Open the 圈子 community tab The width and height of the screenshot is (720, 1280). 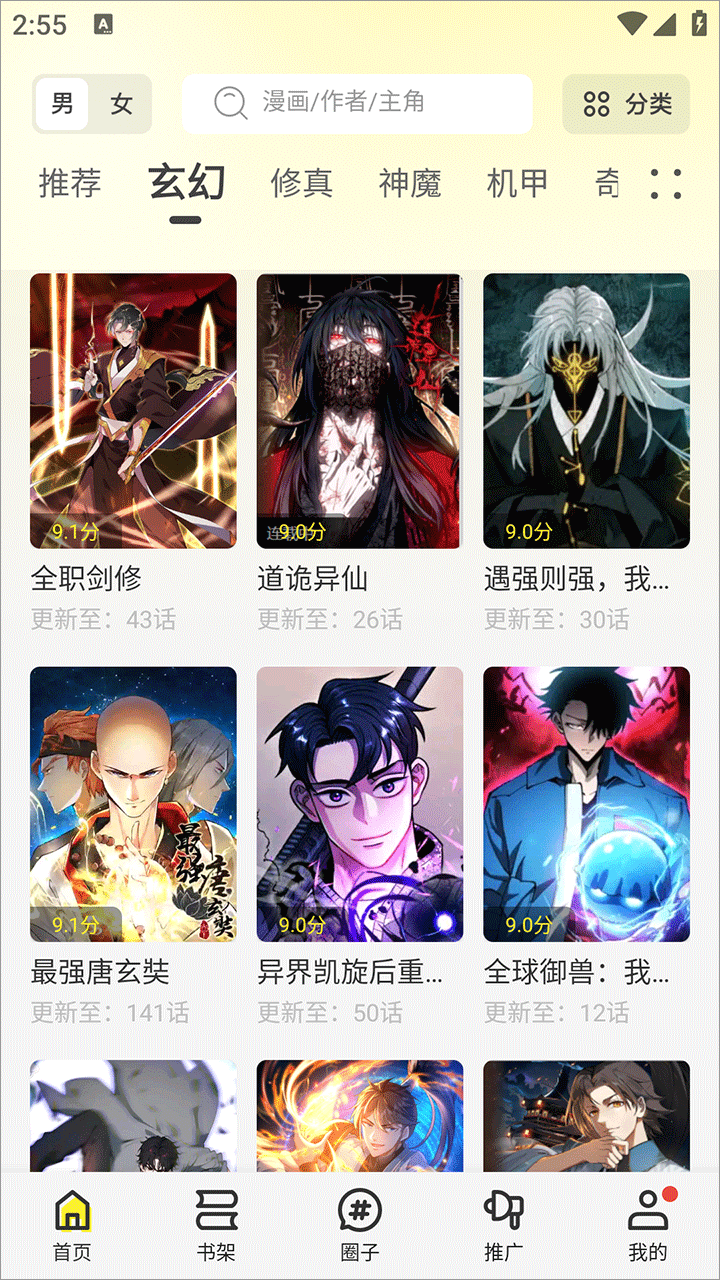click(360, 1224)
